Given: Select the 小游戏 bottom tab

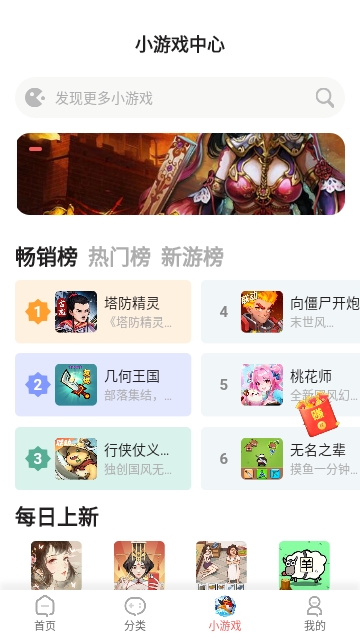Looking at the screenshot, I should (225, 614).
